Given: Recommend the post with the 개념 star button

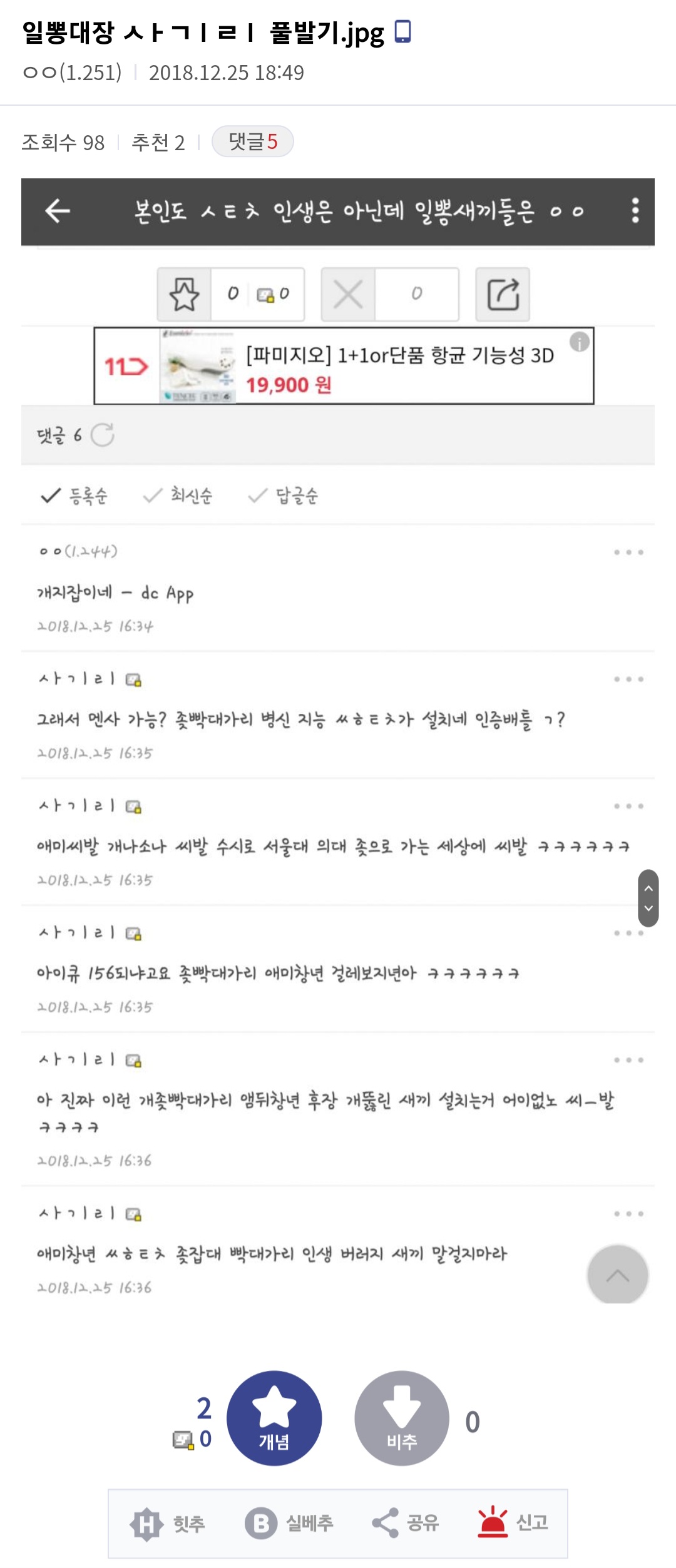Looking at the screenshot, I should click(274, 1418).
